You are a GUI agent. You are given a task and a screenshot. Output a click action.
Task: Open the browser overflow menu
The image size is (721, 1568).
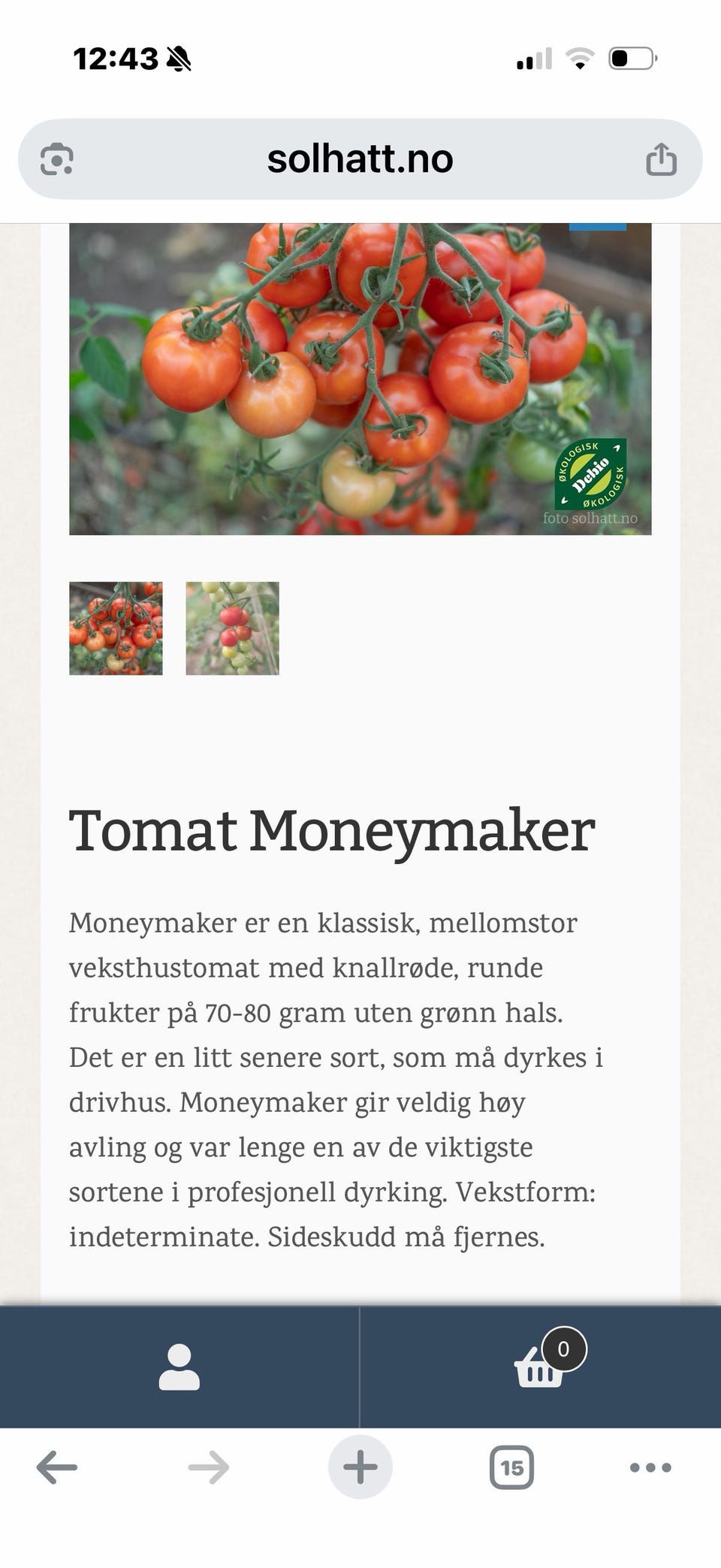point(650,1467)
